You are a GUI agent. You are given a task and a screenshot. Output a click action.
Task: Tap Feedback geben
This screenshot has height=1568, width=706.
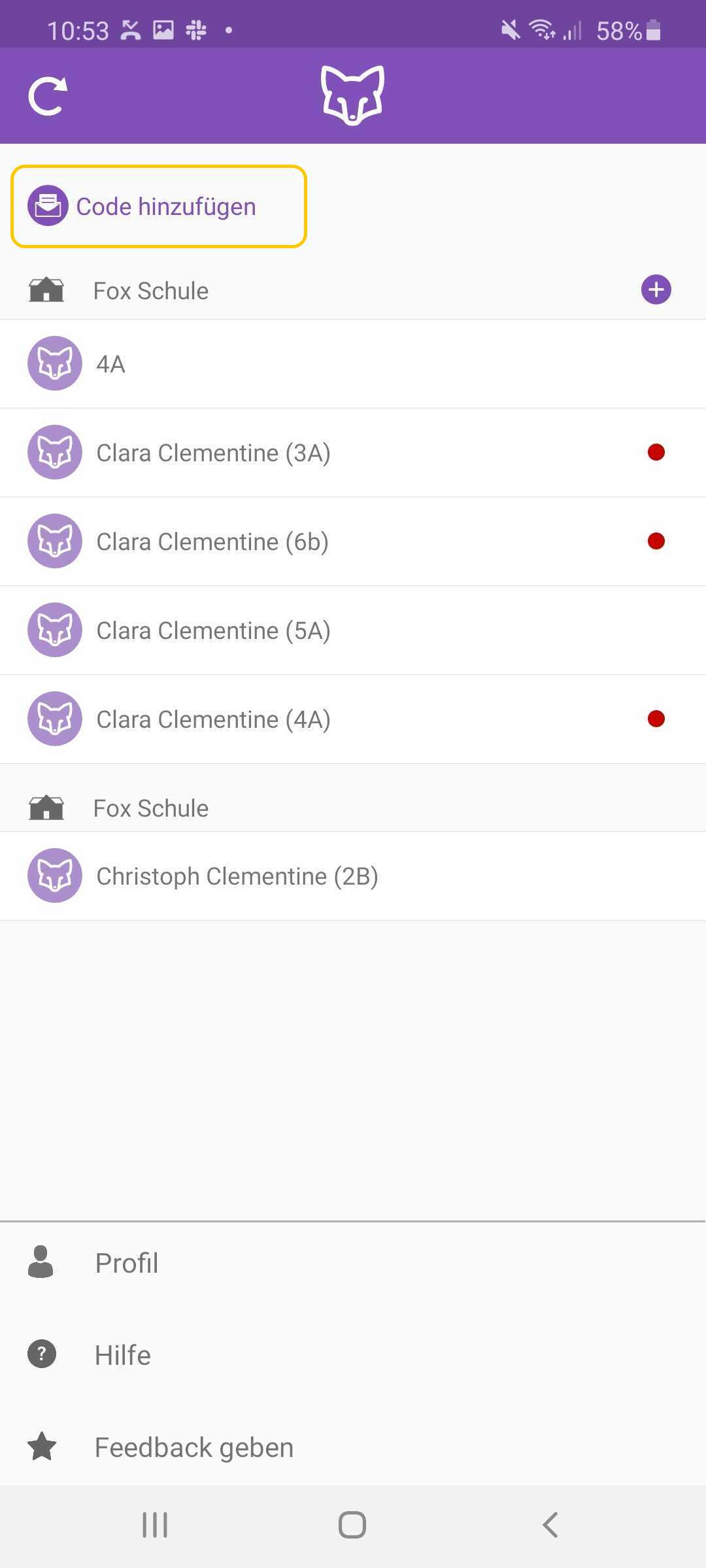click(x=353, y=1447)
